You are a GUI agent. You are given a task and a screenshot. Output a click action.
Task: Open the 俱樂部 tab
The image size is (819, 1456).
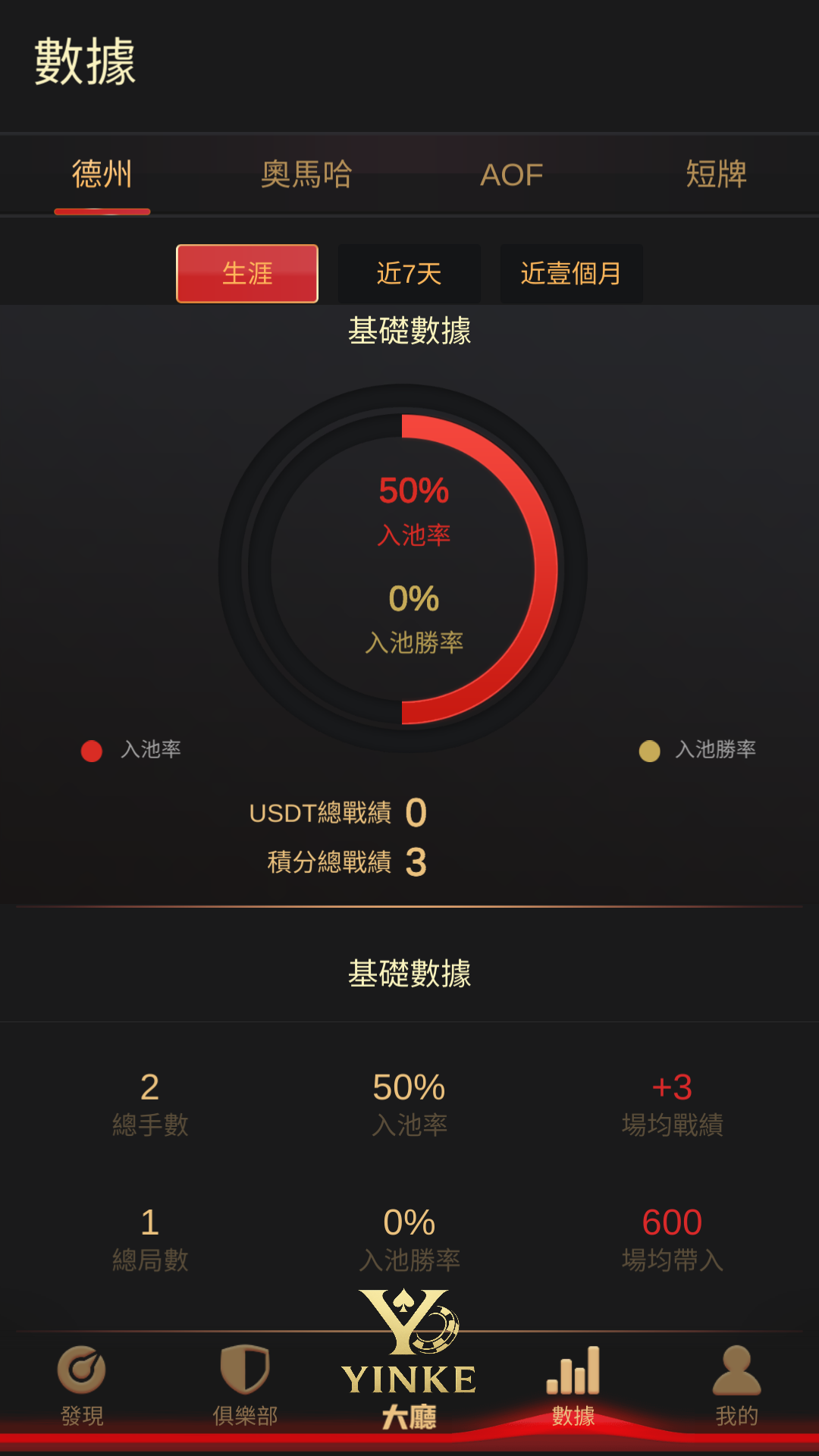click(x=245, y=1385)
